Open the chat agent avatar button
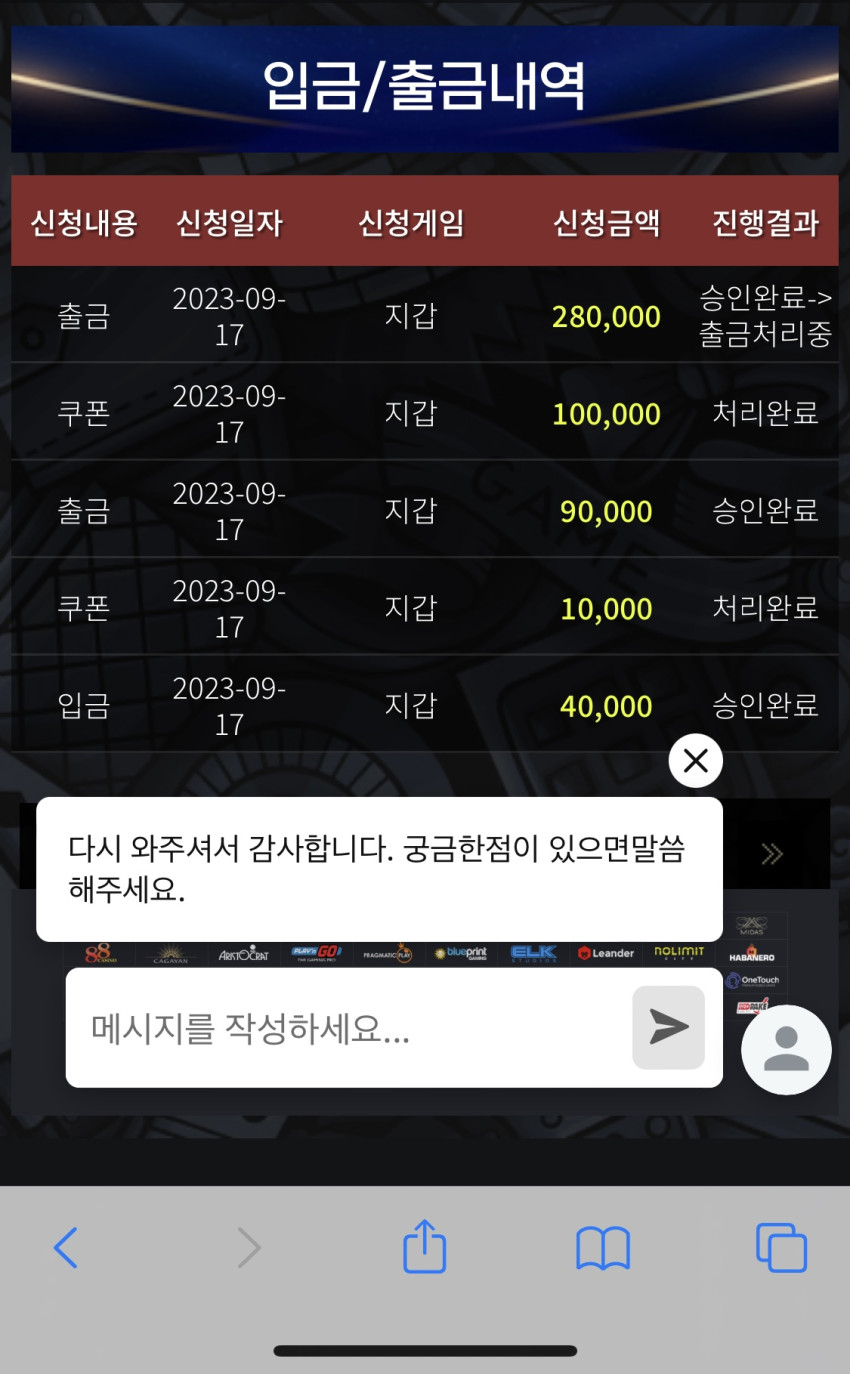 click(x=786, y=1050)
